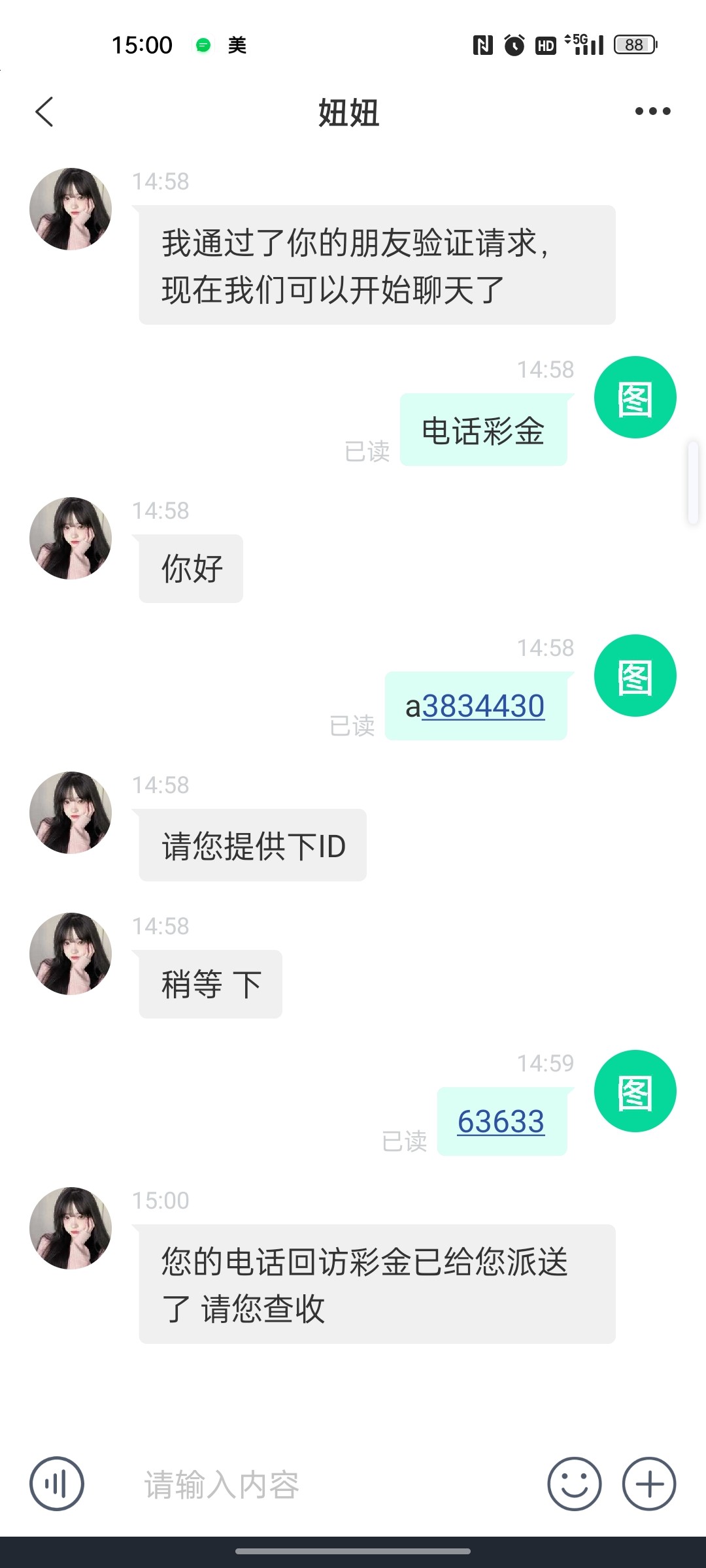
Task: Focus the 请输入内容 message field
Action: click(327, 1484)
